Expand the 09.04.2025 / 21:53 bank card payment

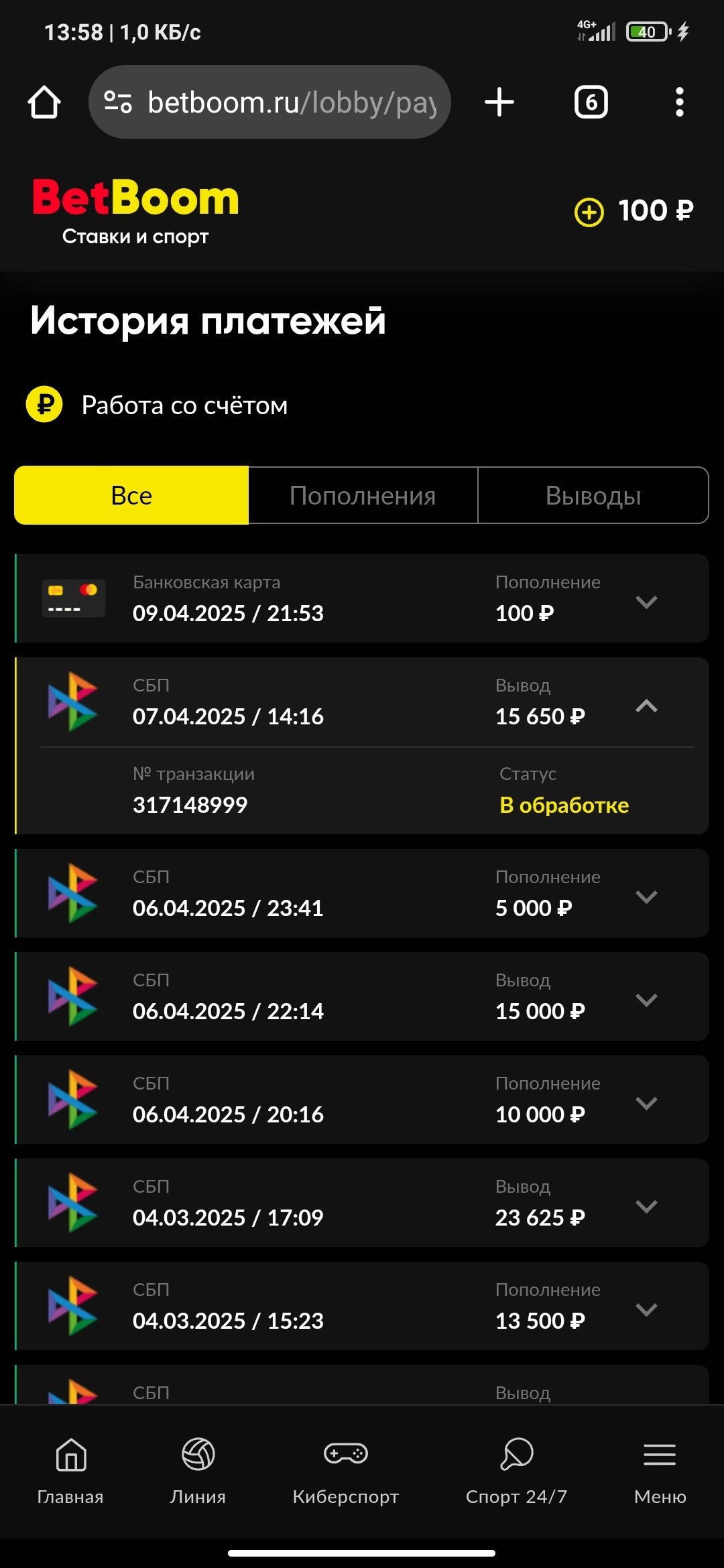[646, 601]
